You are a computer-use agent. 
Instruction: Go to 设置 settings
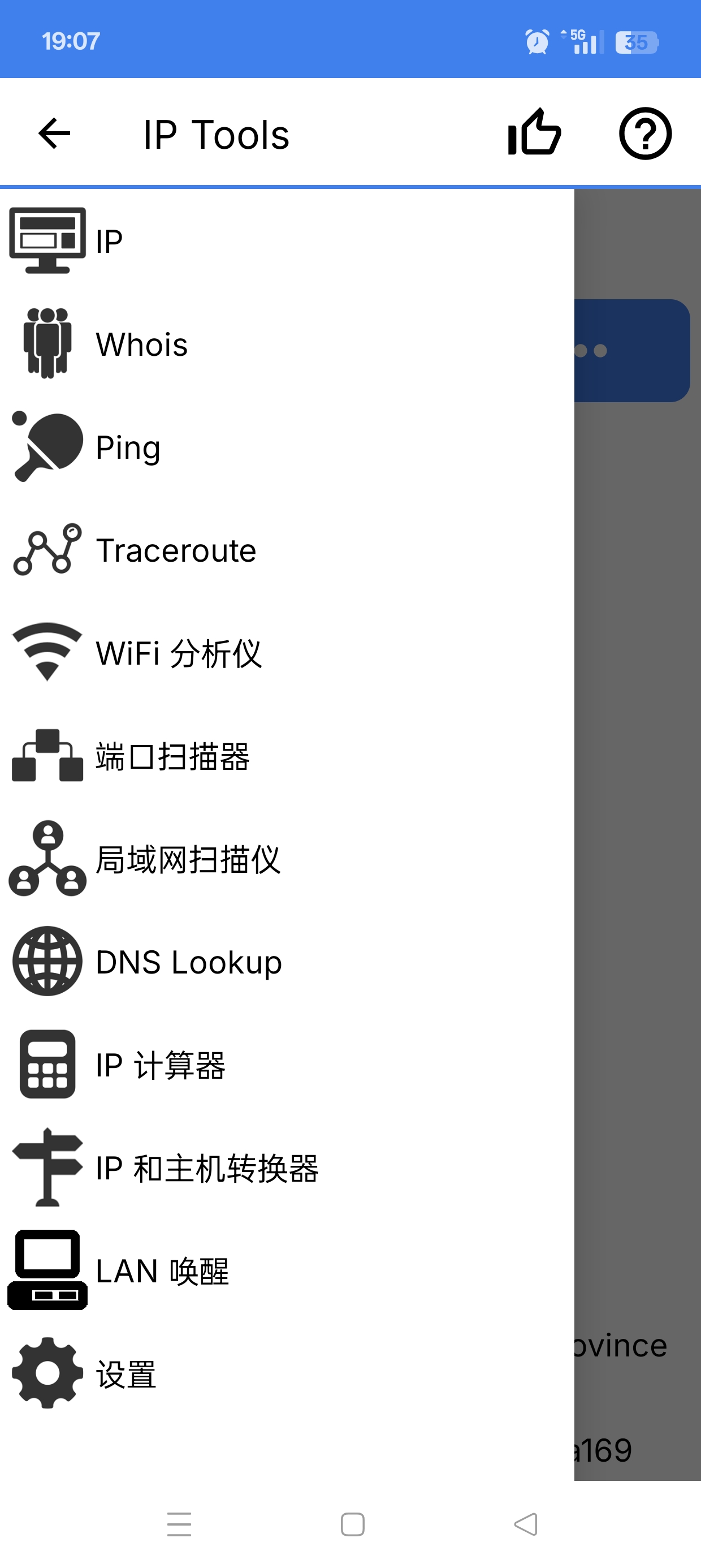click(x=287, y=1373)
